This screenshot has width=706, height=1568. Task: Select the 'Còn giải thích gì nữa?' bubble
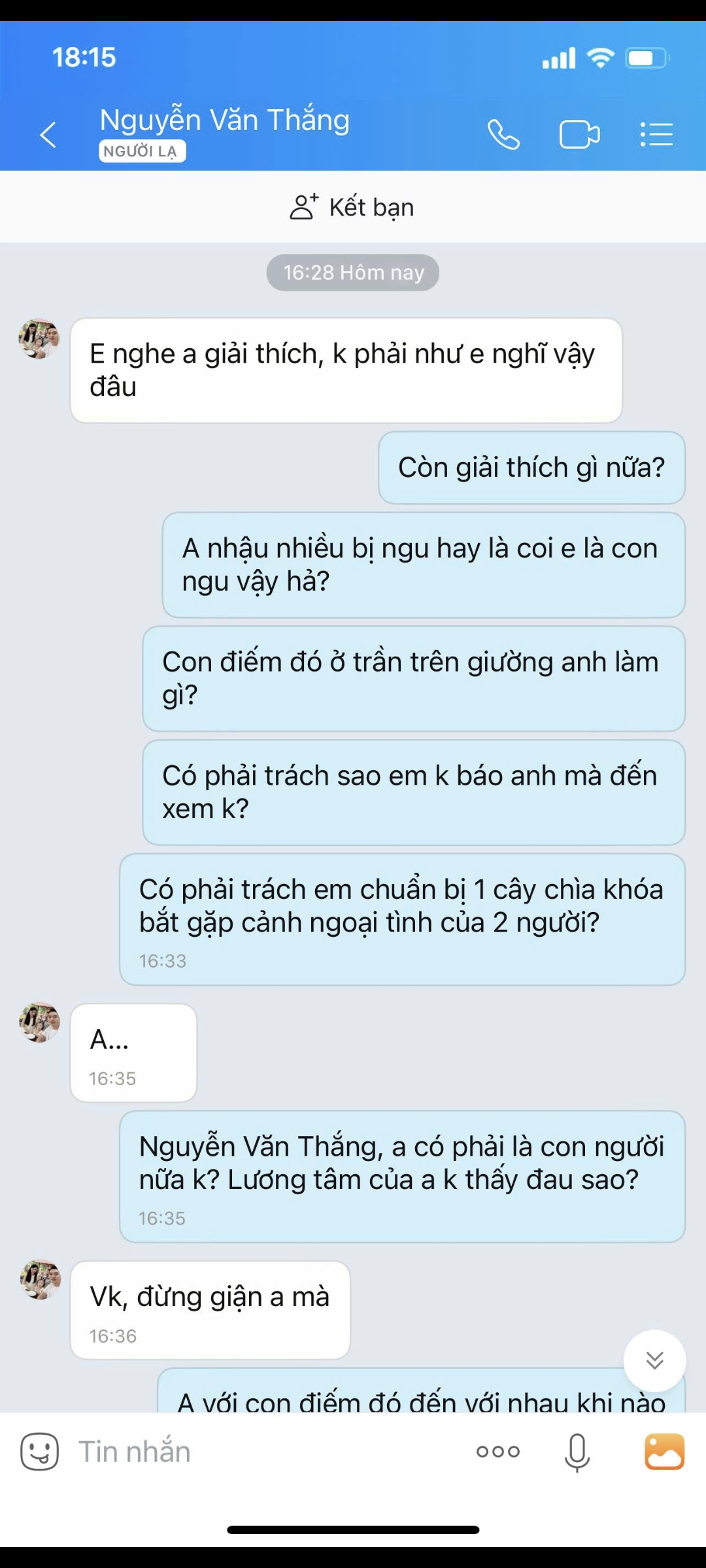pyautogui.click(x=531, y=468)
